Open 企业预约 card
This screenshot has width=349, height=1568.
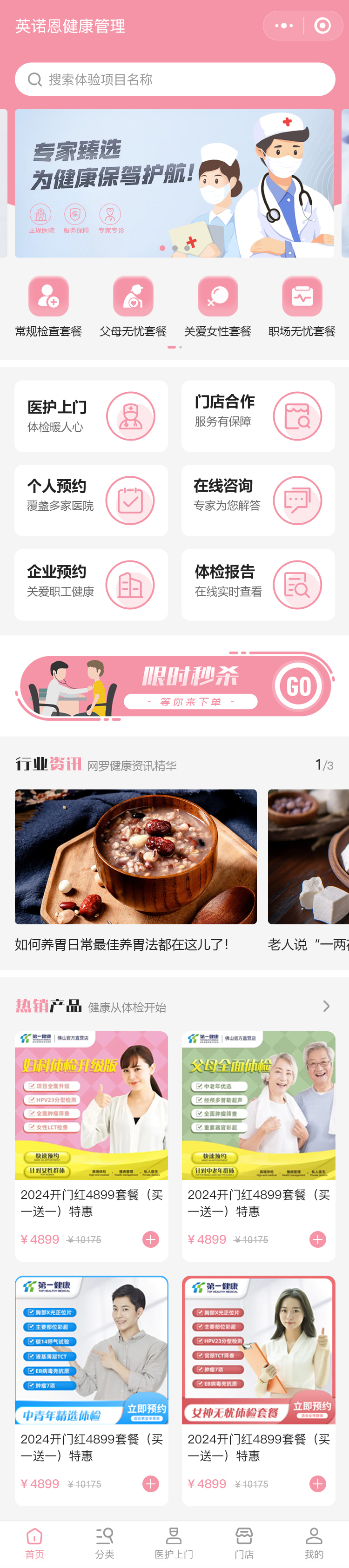click(x=91, y=584)
